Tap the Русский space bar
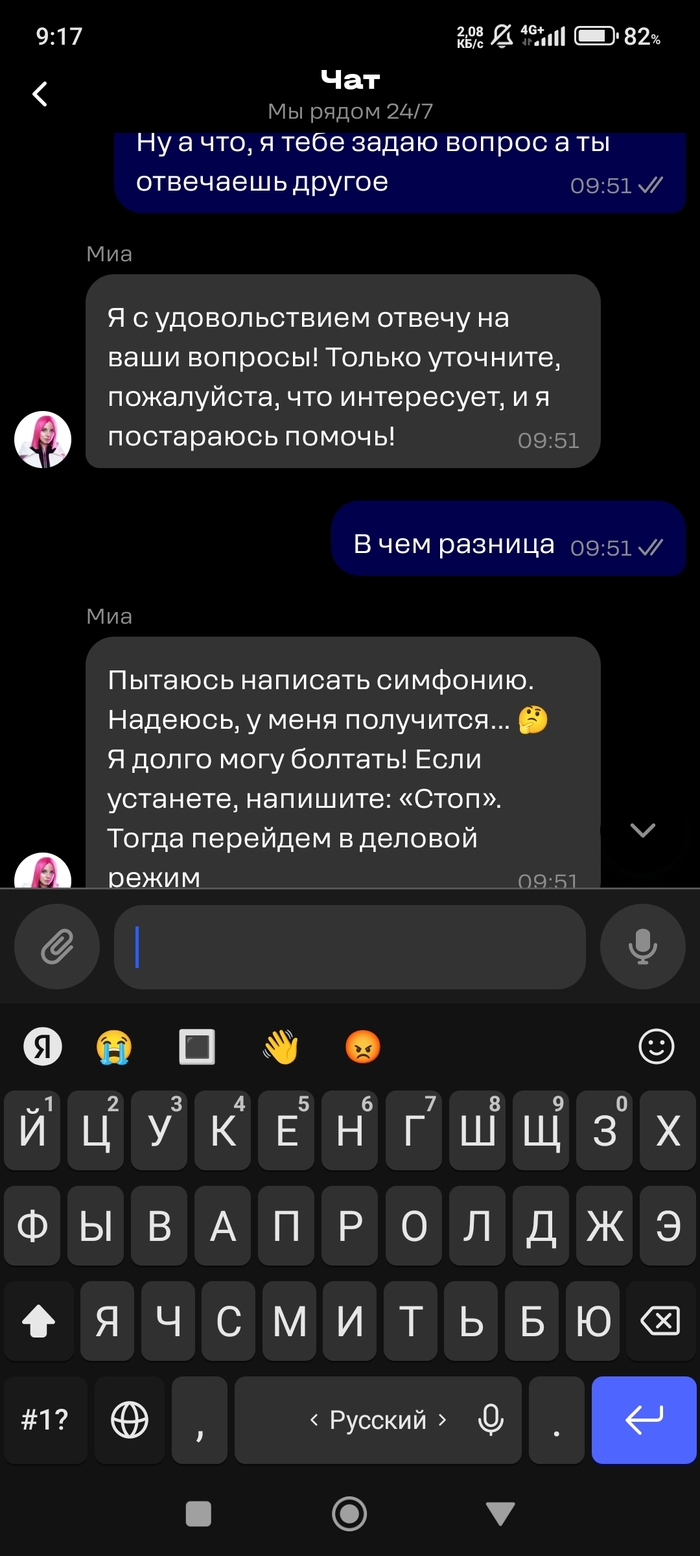Screen dimensions: 700x1556 (378, 1420)
